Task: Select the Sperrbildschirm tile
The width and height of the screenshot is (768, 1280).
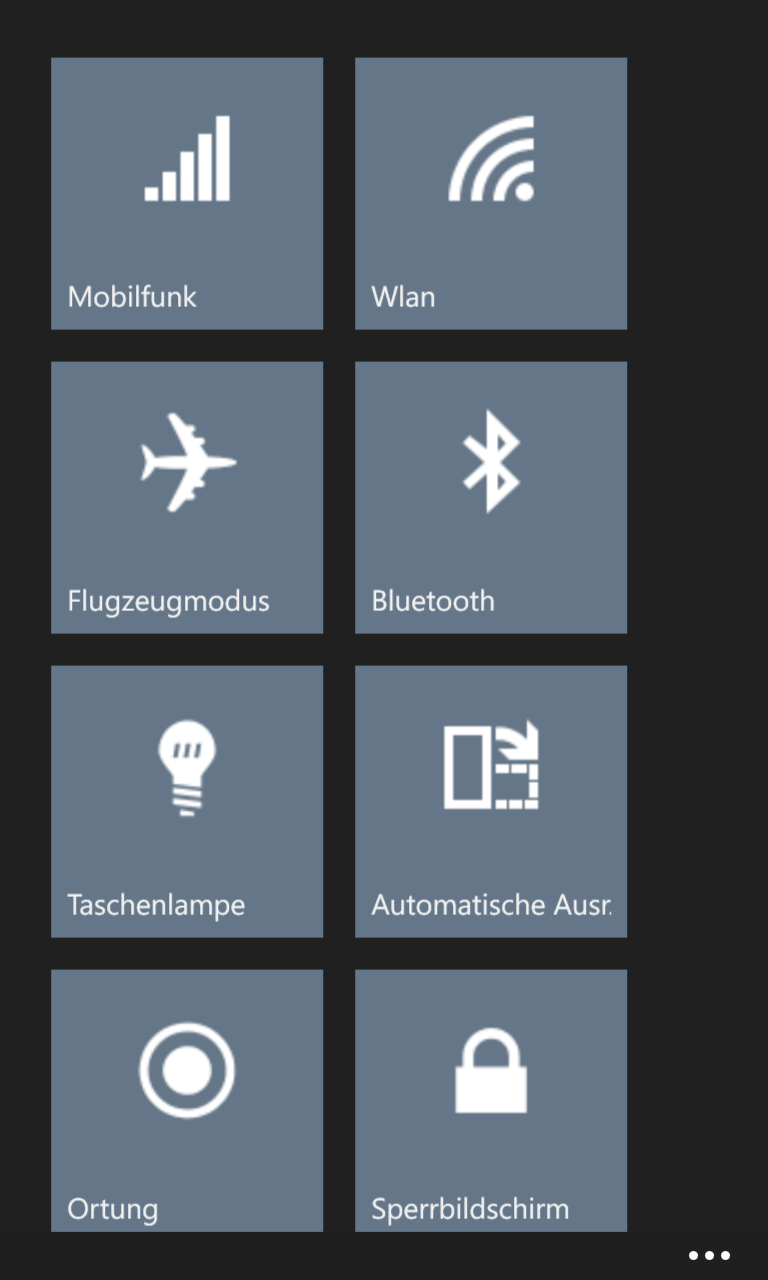Action: 491,1100
